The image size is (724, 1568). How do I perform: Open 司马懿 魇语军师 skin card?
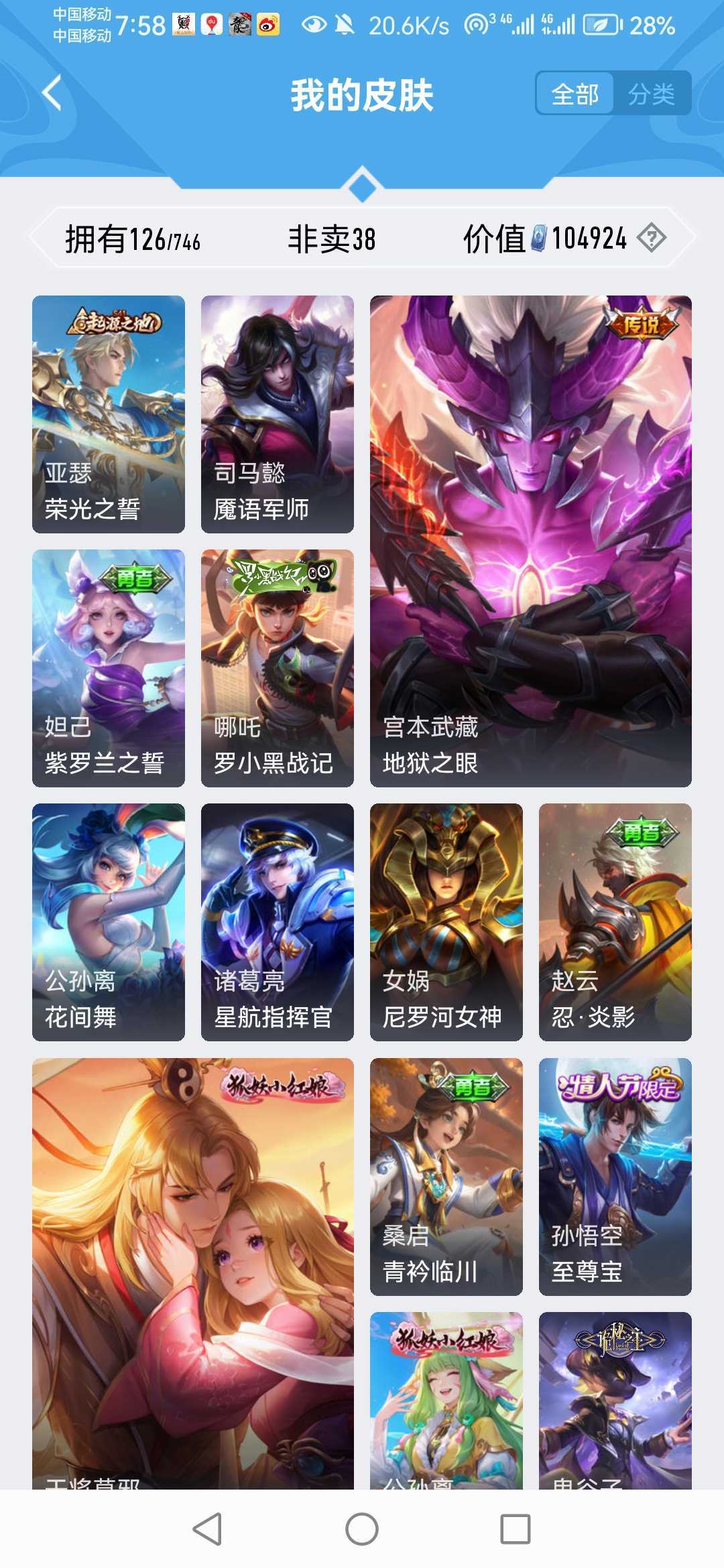coord(277,414)
